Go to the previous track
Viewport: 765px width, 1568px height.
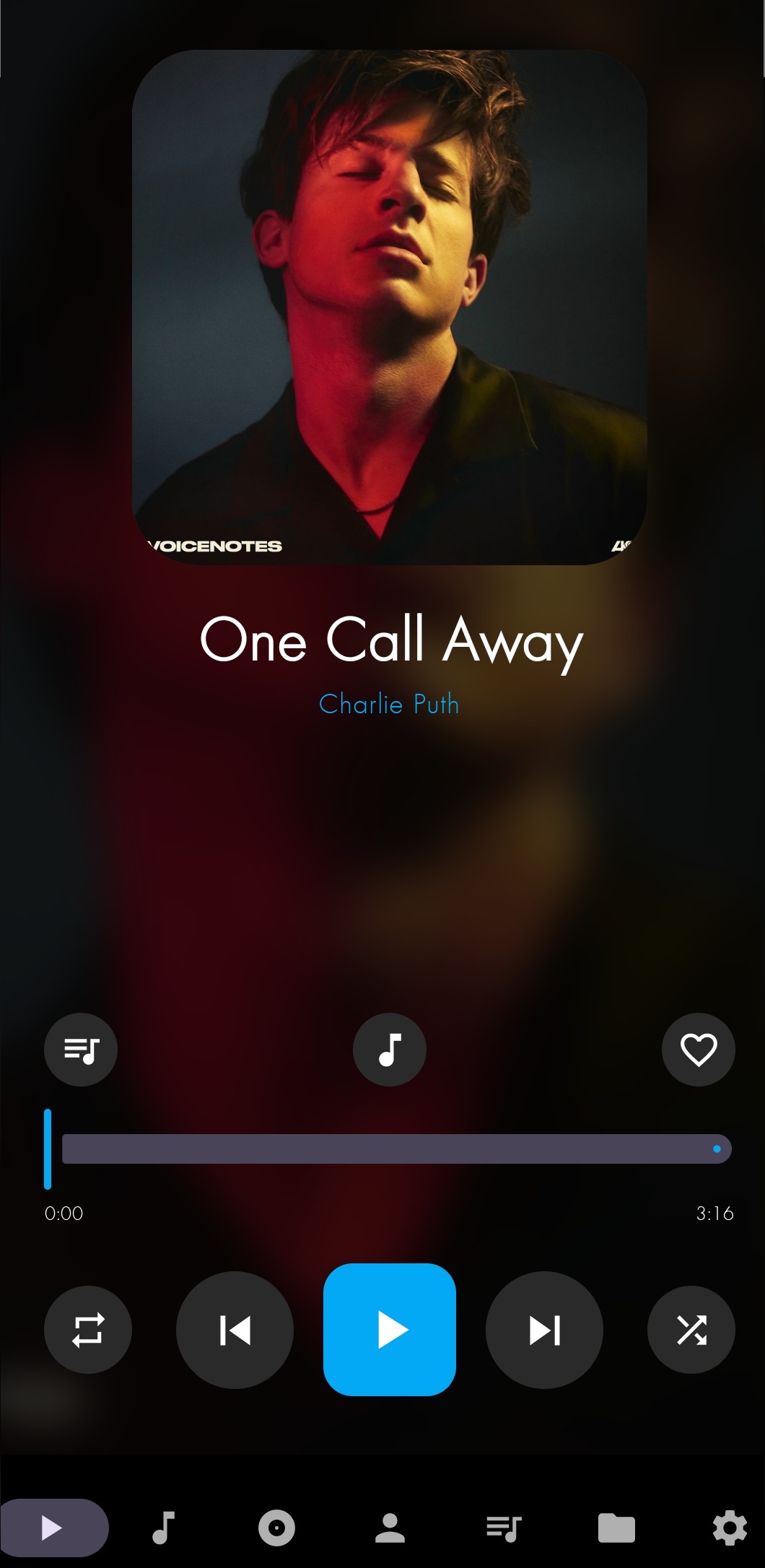coord(235,1330)
